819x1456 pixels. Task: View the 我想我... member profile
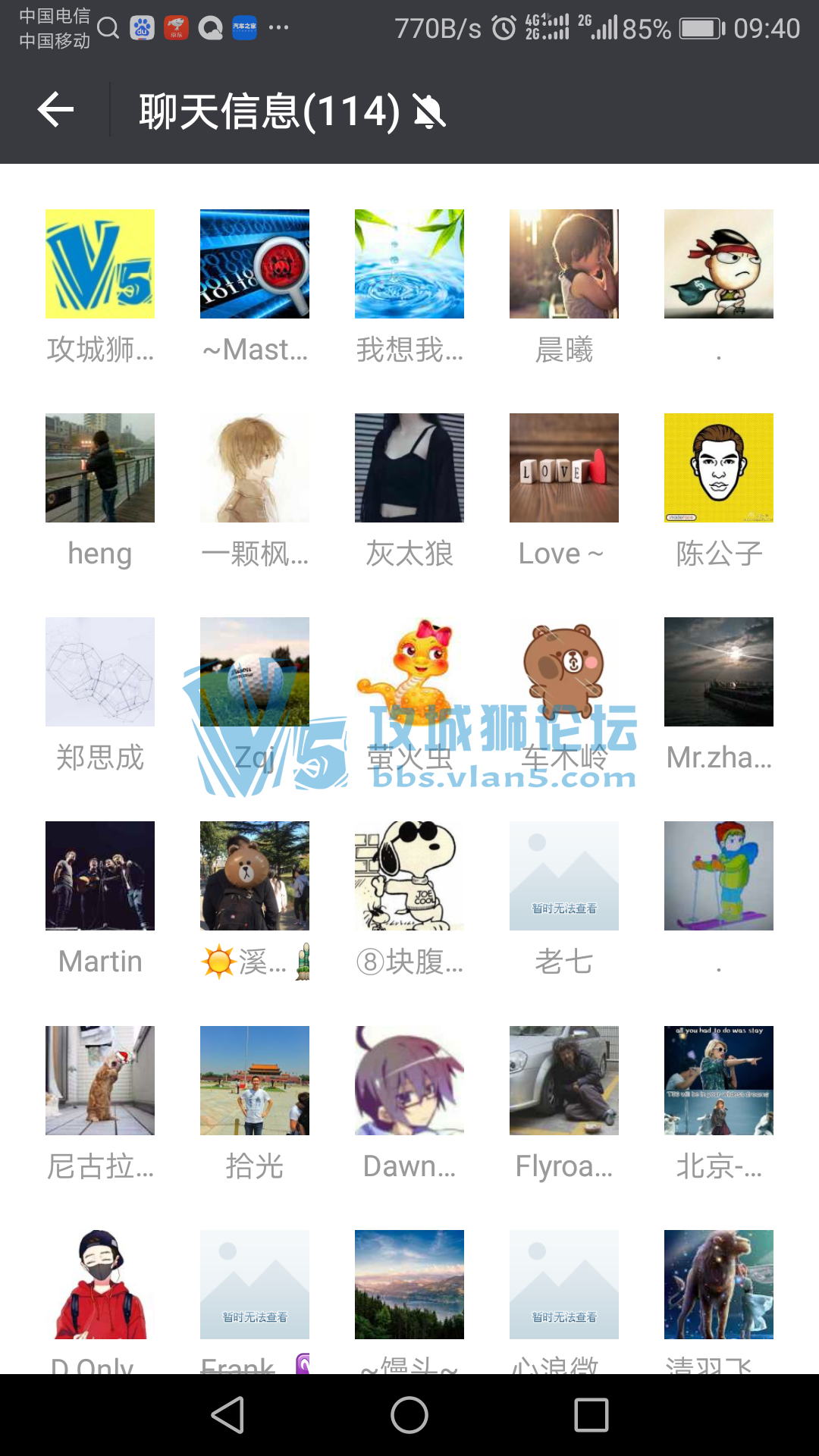tap(409, 264)
